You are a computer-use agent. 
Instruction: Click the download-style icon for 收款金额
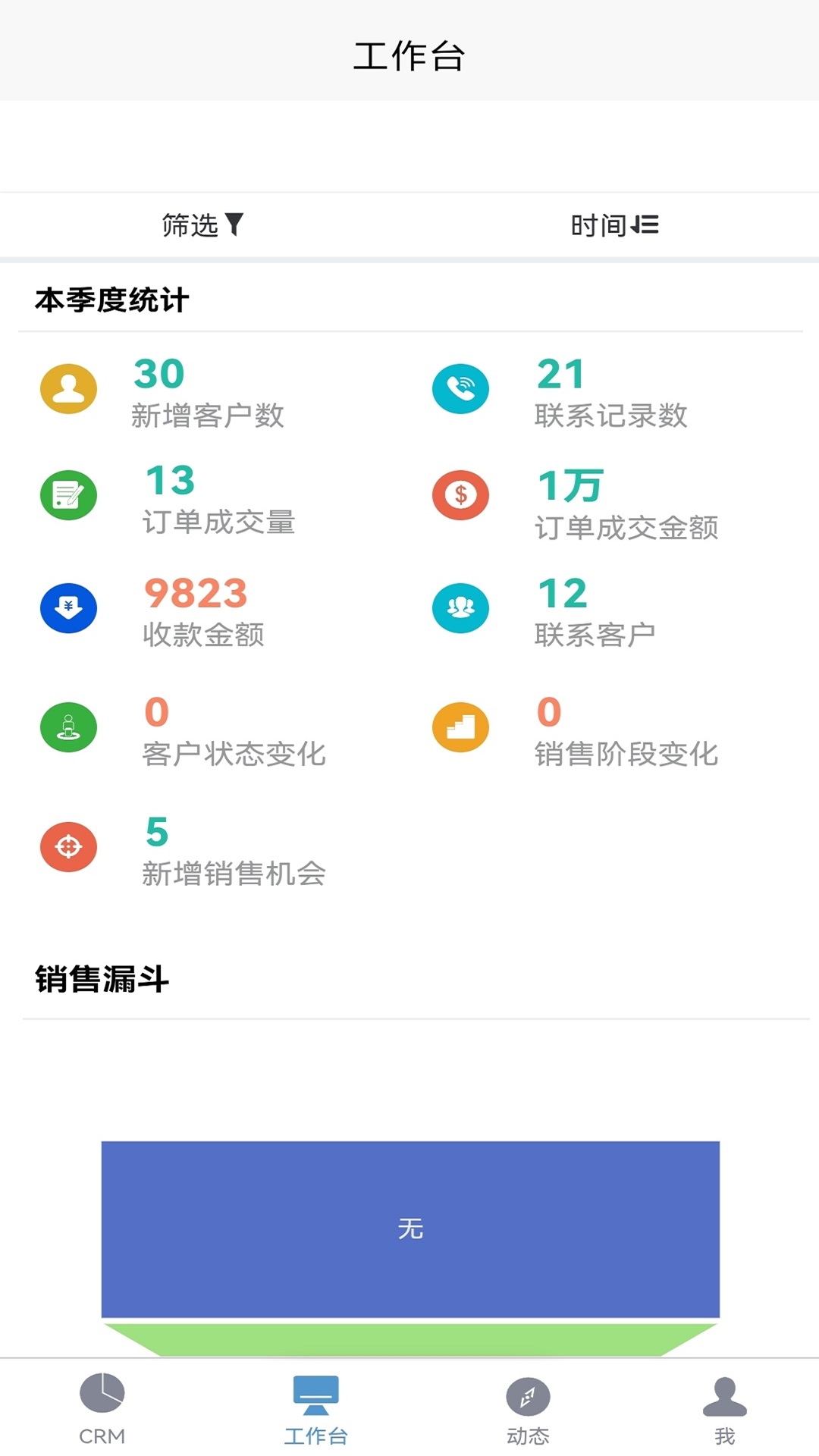[68, 607]
